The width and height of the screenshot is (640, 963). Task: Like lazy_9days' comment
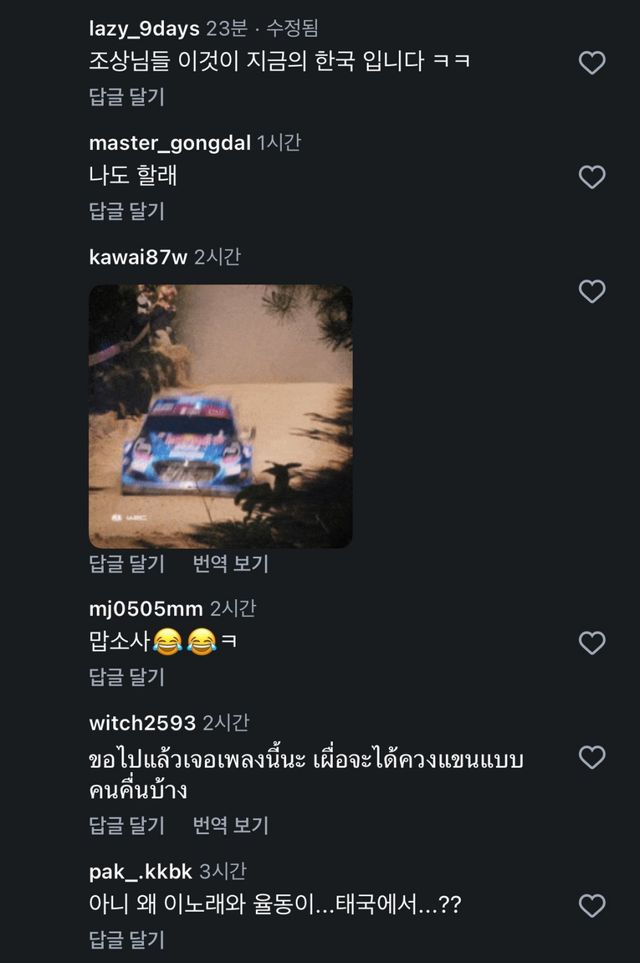[x=592, y=63]
